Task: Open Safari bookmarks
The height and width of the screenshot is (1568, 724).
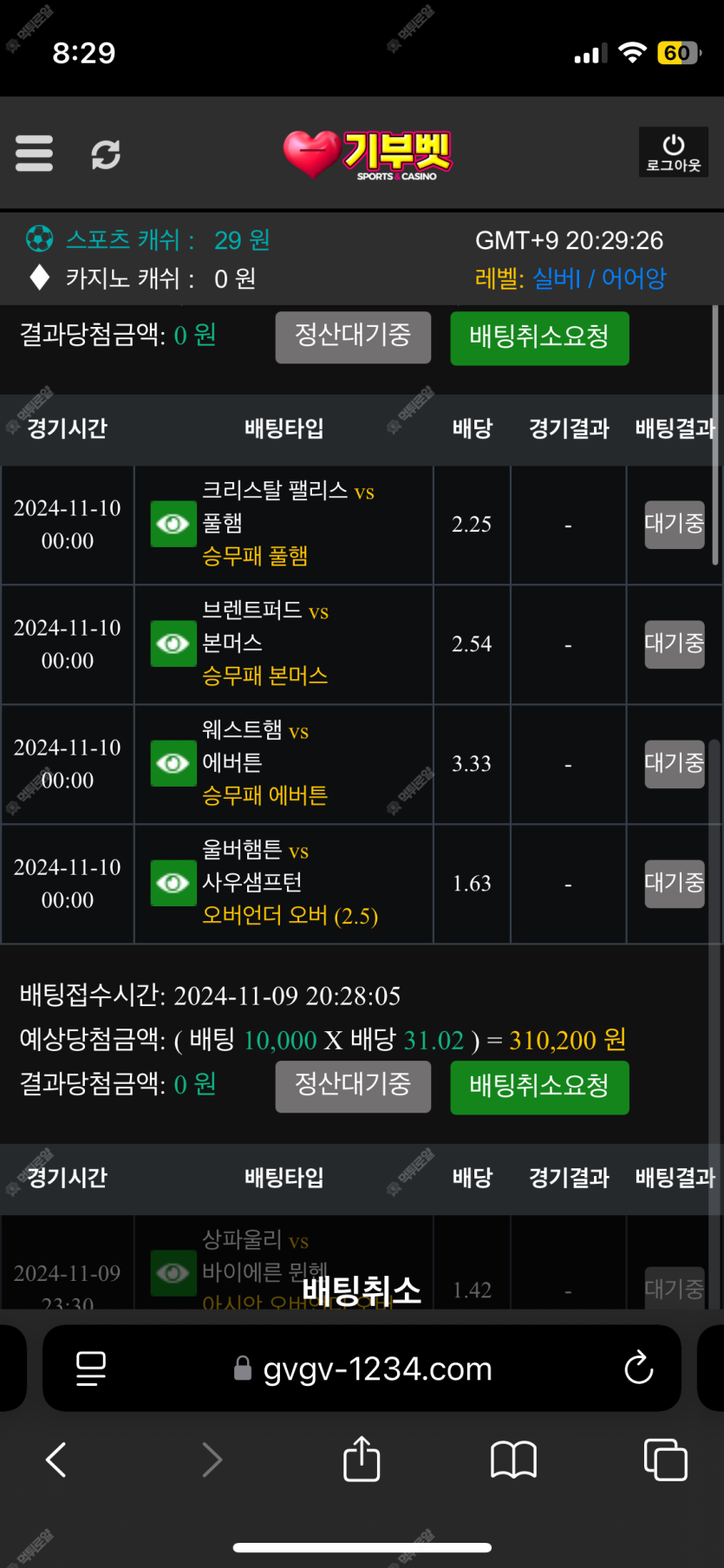Action: [513, 1460]
